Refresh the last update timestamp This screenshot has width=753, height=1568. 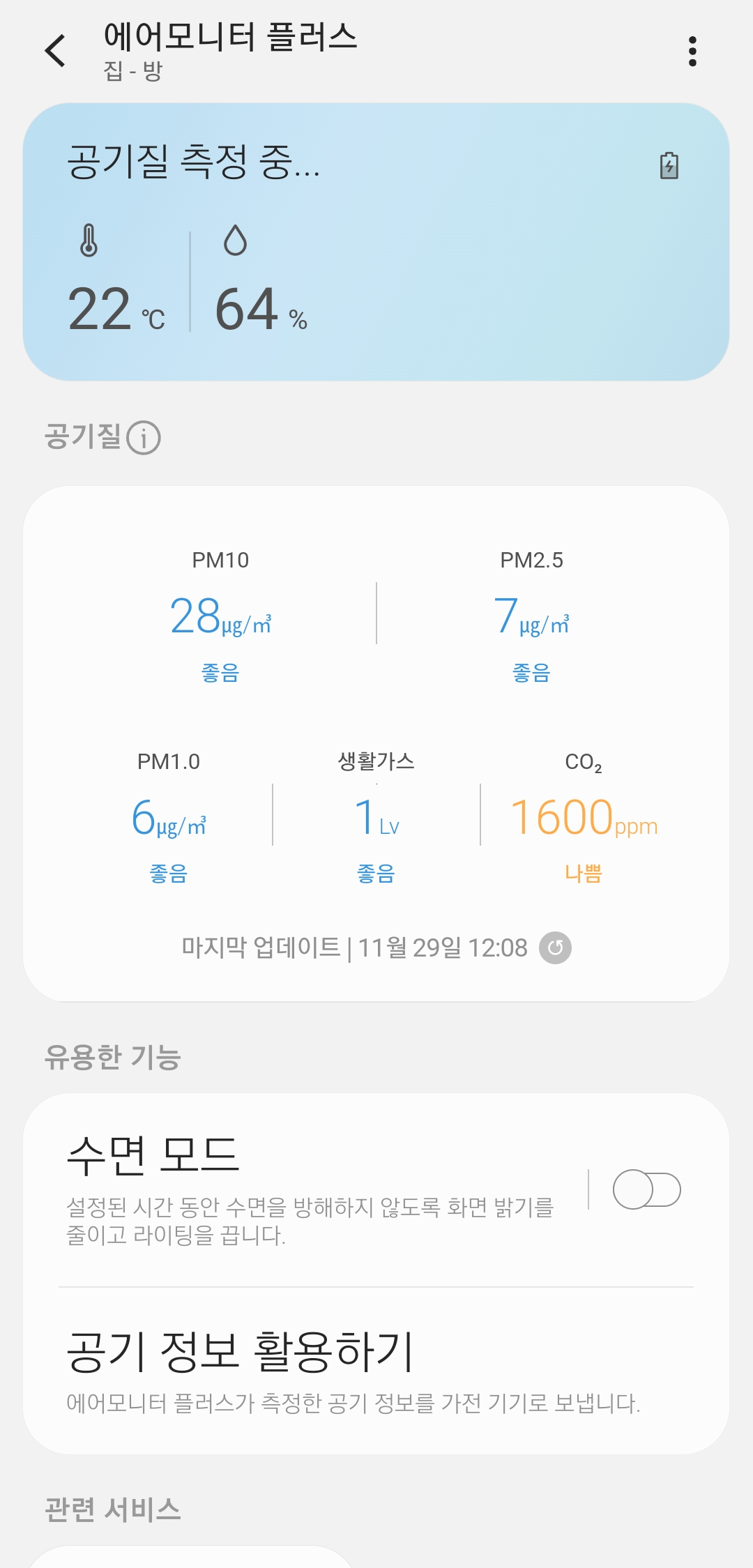pos(555,947)
